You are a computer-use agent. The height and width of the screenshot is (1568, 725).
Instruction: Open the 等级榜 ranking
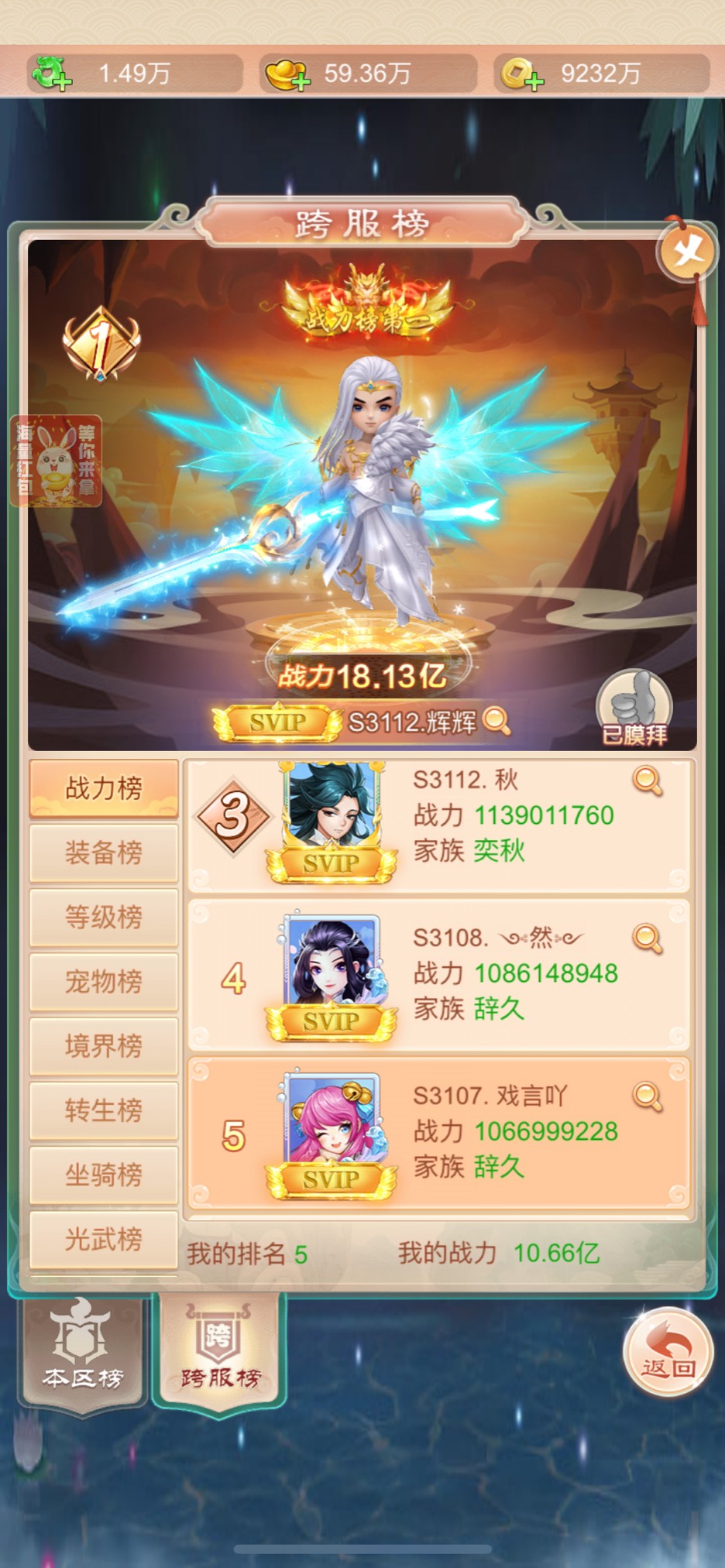[104, 917]
